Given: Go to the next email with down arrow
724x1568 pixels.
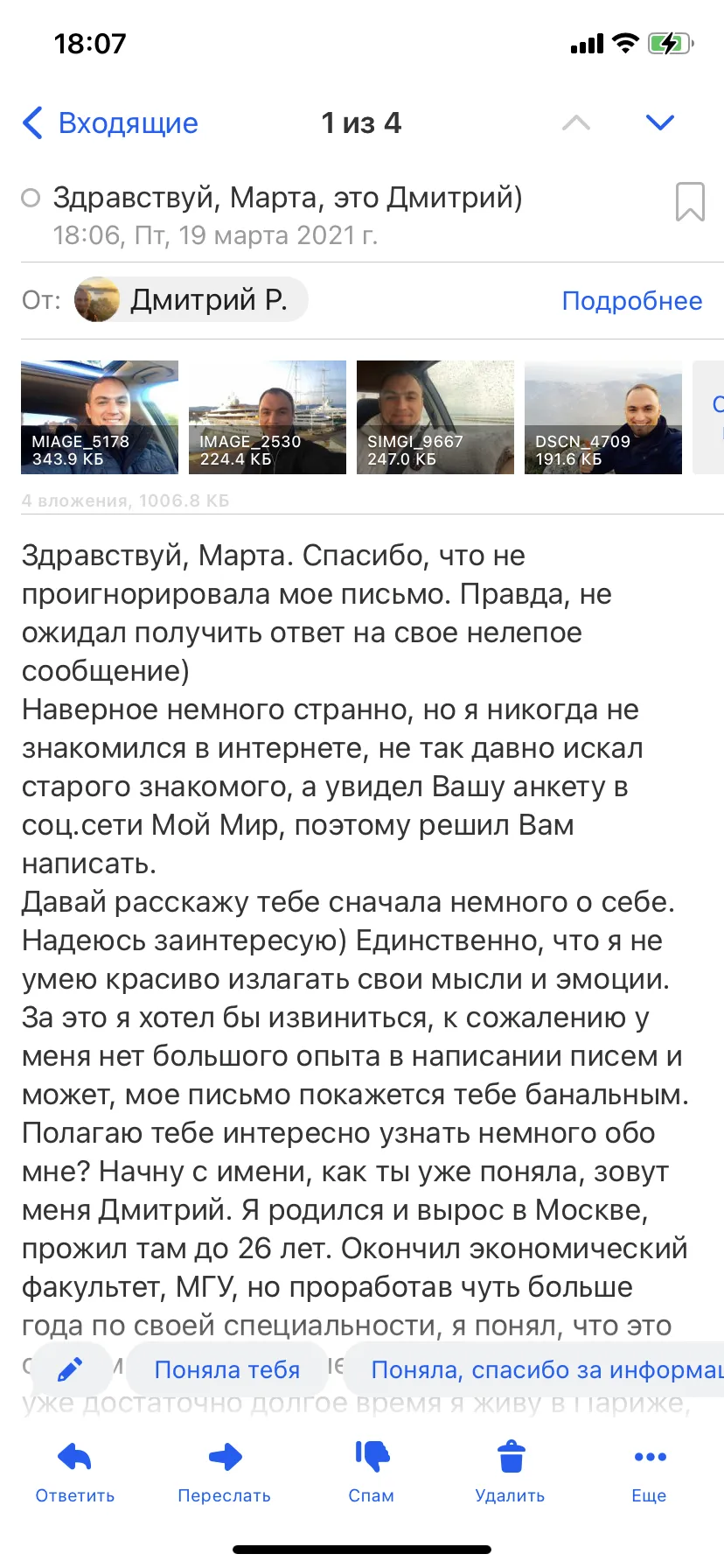Looking at the screenshot, I should [659, 122].
